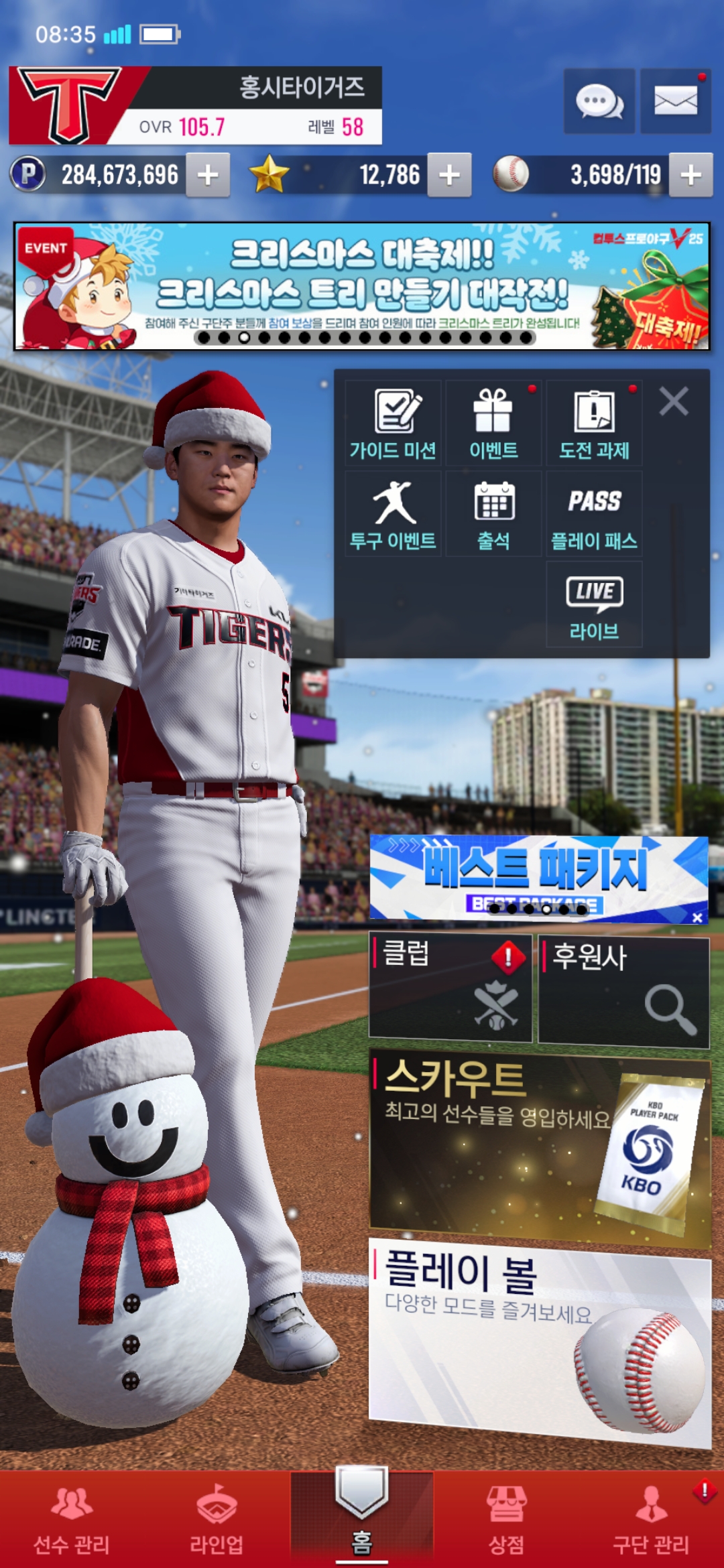Image resolution: width=724 pixels, height=1568 pixels.
Task: Switch to the 상점 shop tab
Action: (x=506, y=1518)
